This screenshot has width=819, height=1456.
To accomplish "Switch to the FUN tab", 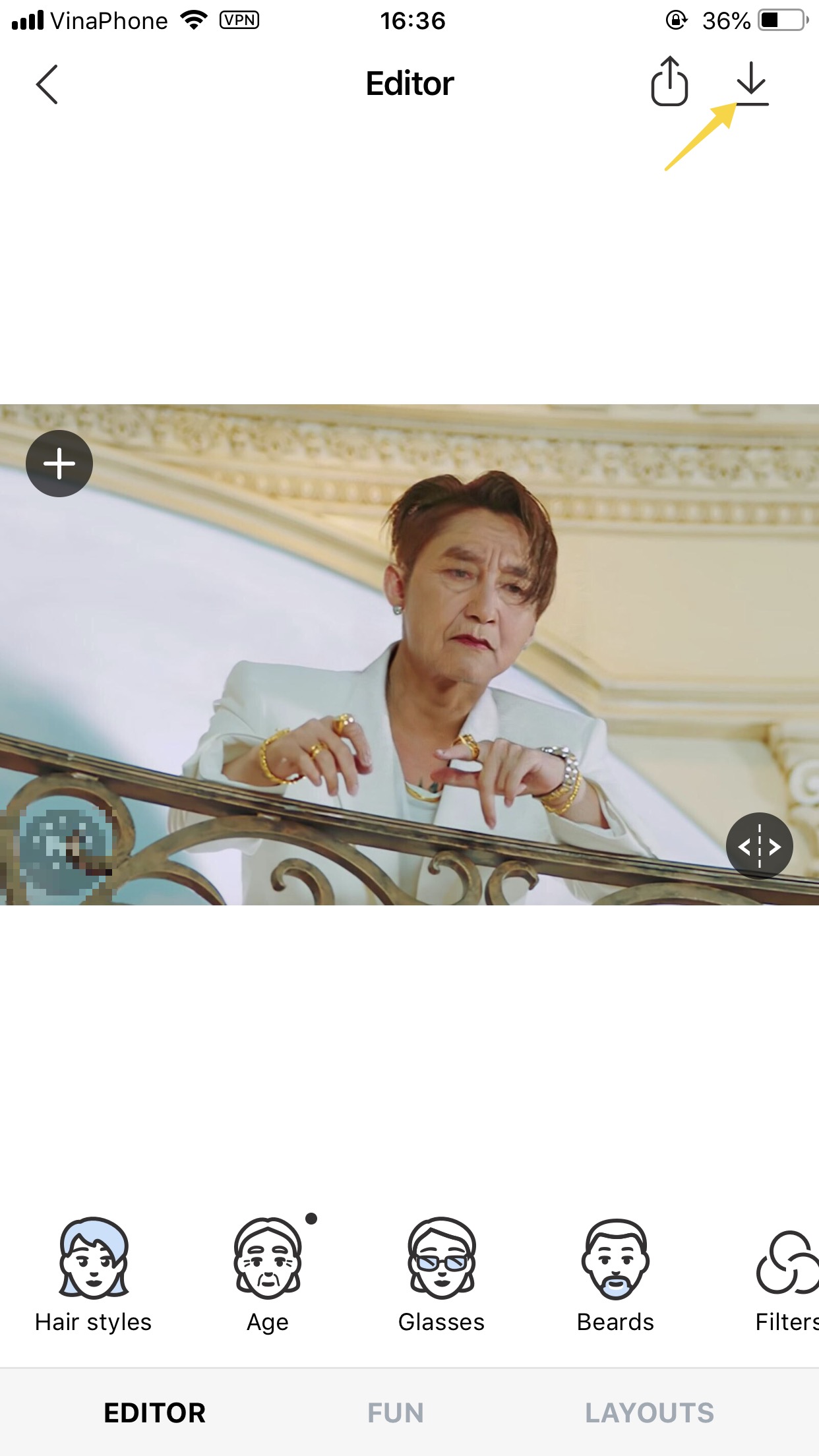I will pyautogui.click(x=396, y=1412).
